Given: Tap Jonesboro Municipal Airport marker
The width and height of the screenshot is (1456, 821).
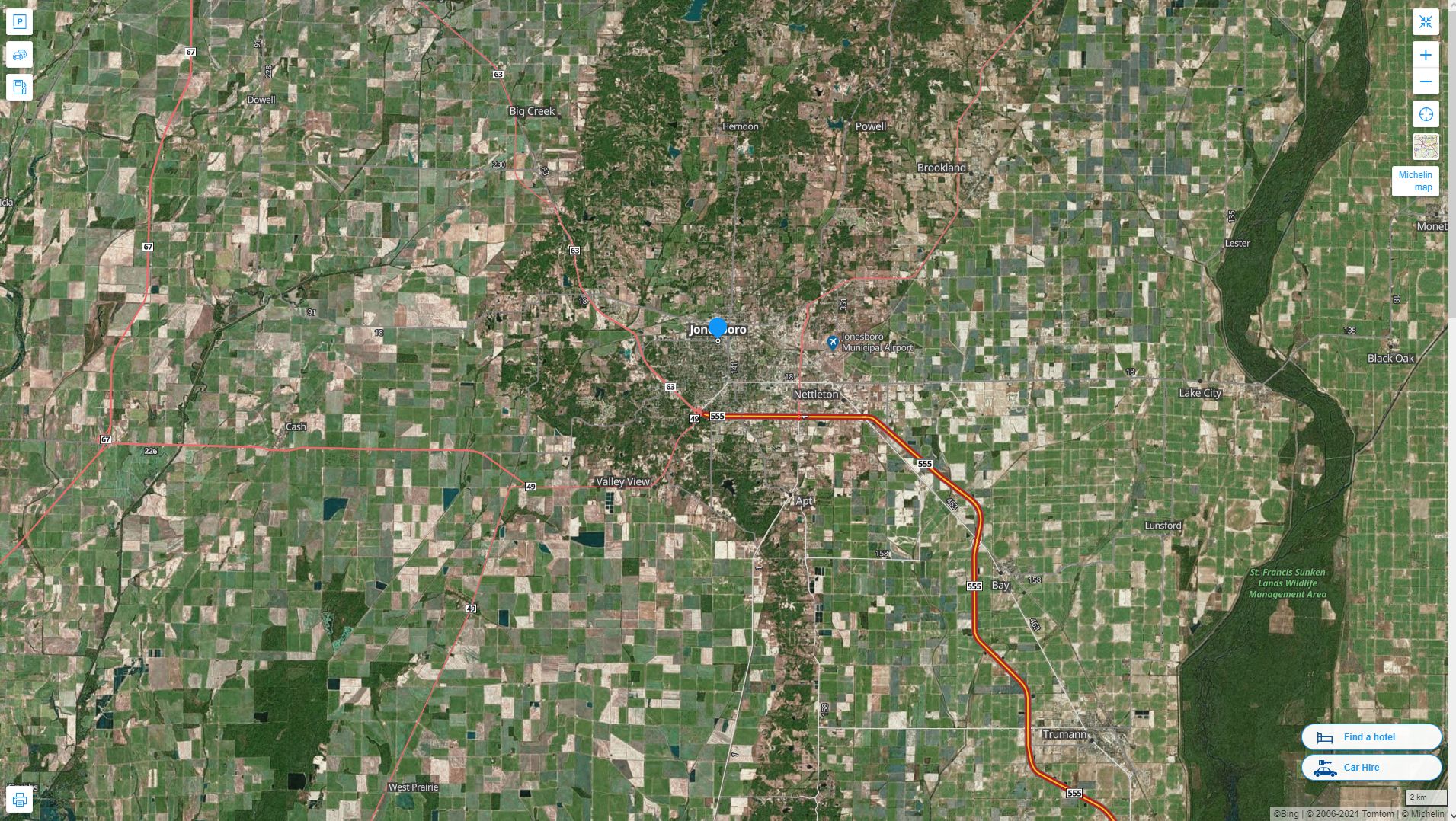Looking at the screenshot, I should (833, 343).
